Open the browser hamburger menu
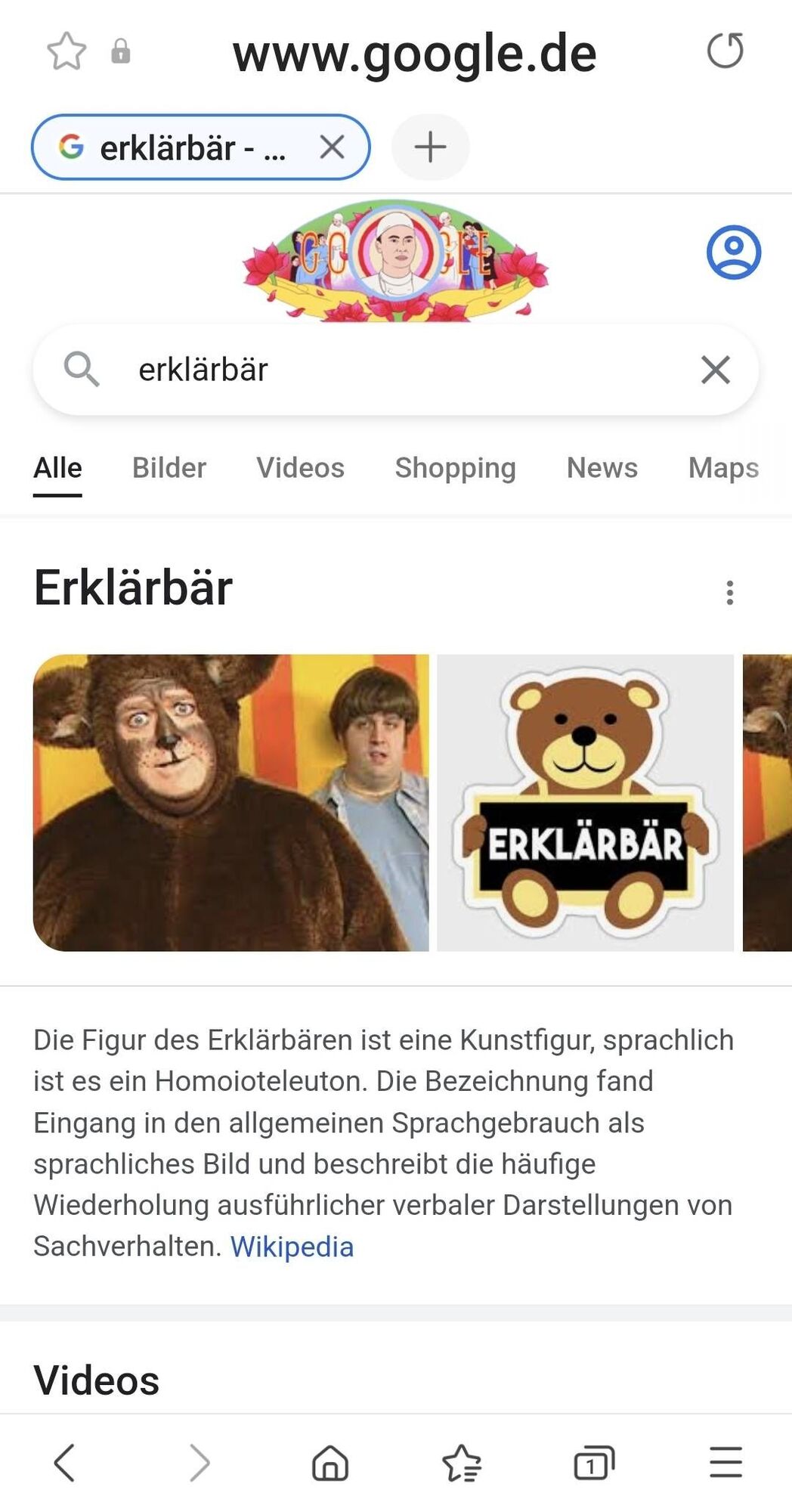The width and height of the screenshot is (792, 1512). 725,1462
